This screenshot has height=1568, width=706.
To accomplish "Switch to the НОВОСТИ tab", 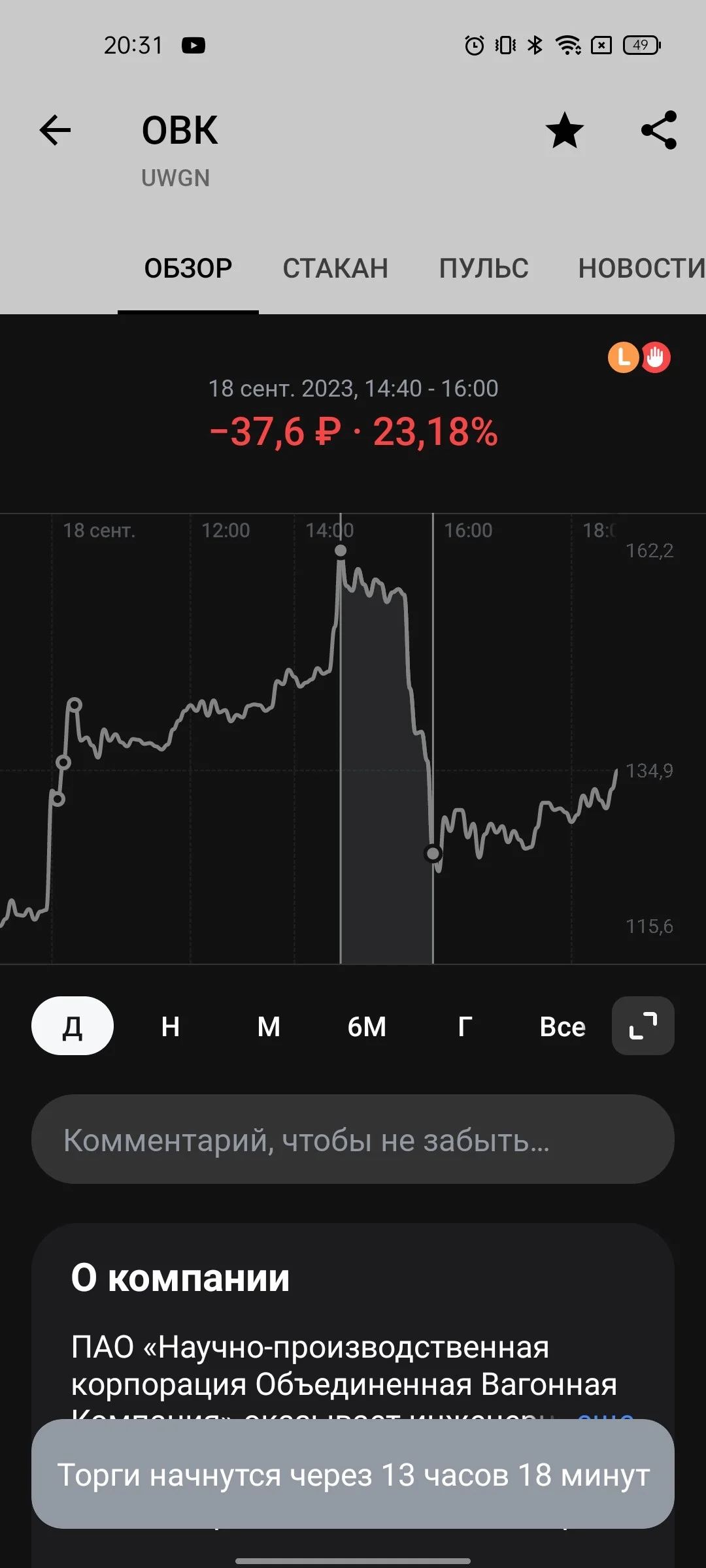I will (x=641, y=269).
